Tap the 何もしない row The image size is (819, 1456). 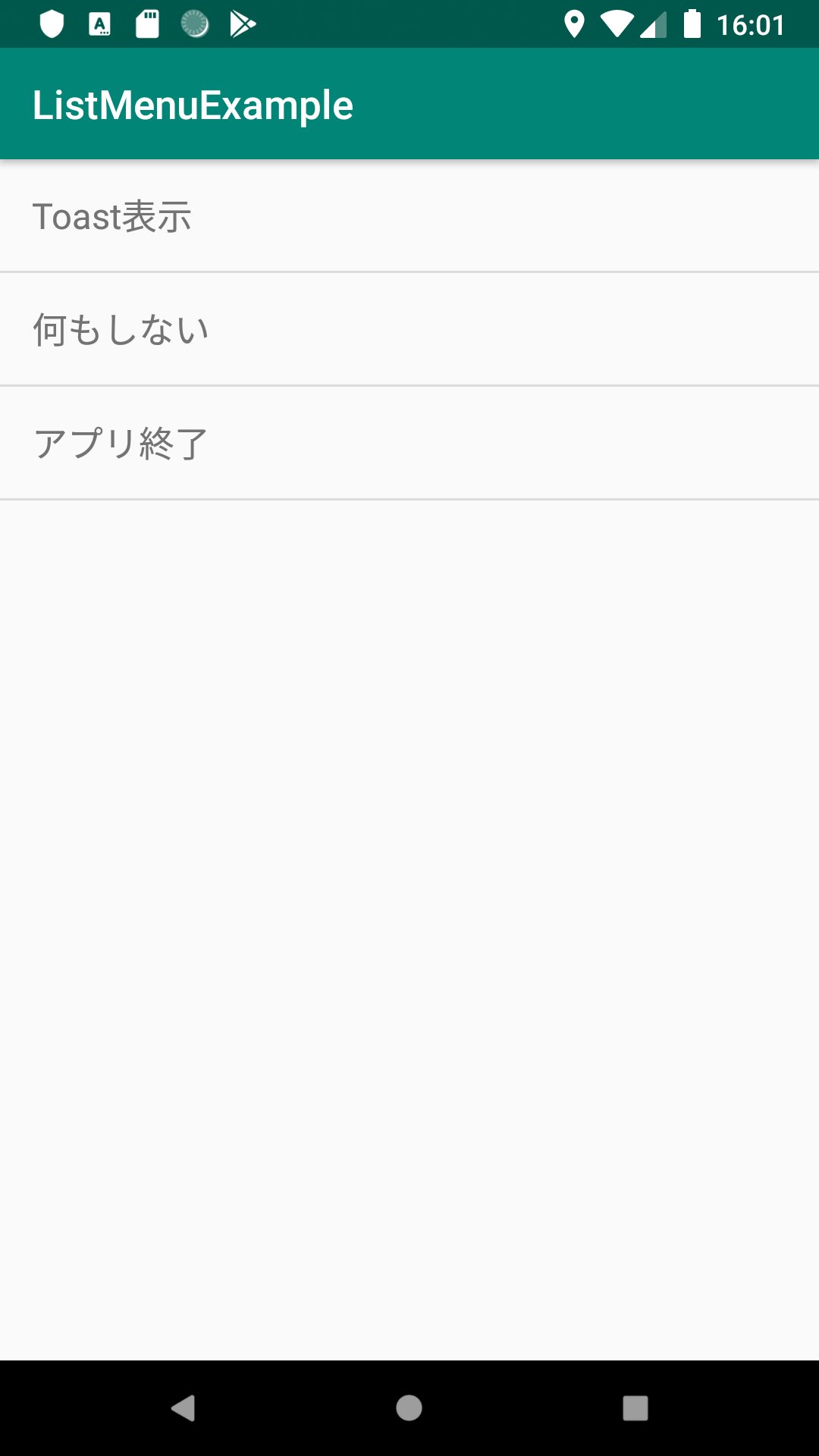409,329
